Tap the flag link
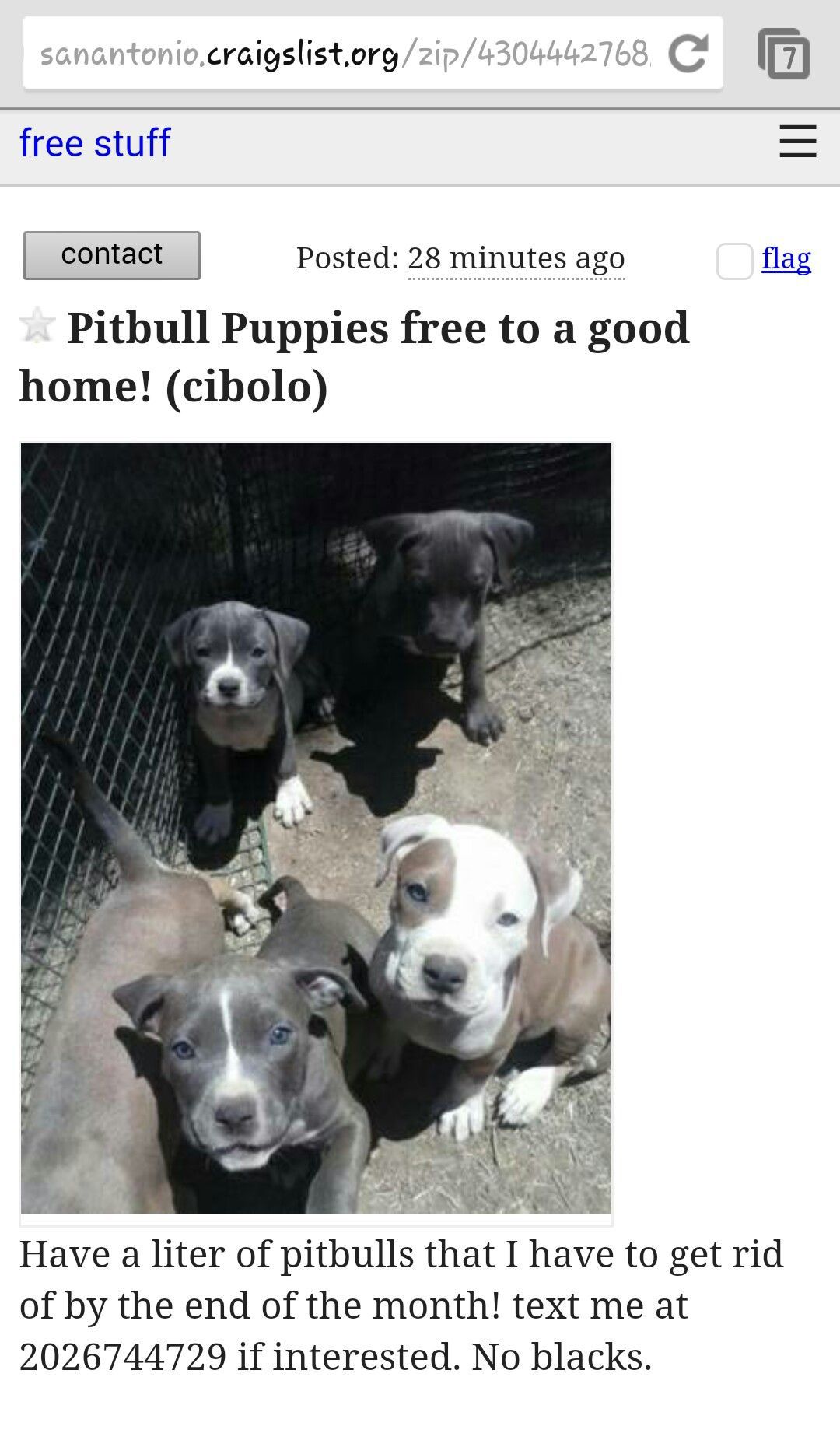 [x=786, y=258]
